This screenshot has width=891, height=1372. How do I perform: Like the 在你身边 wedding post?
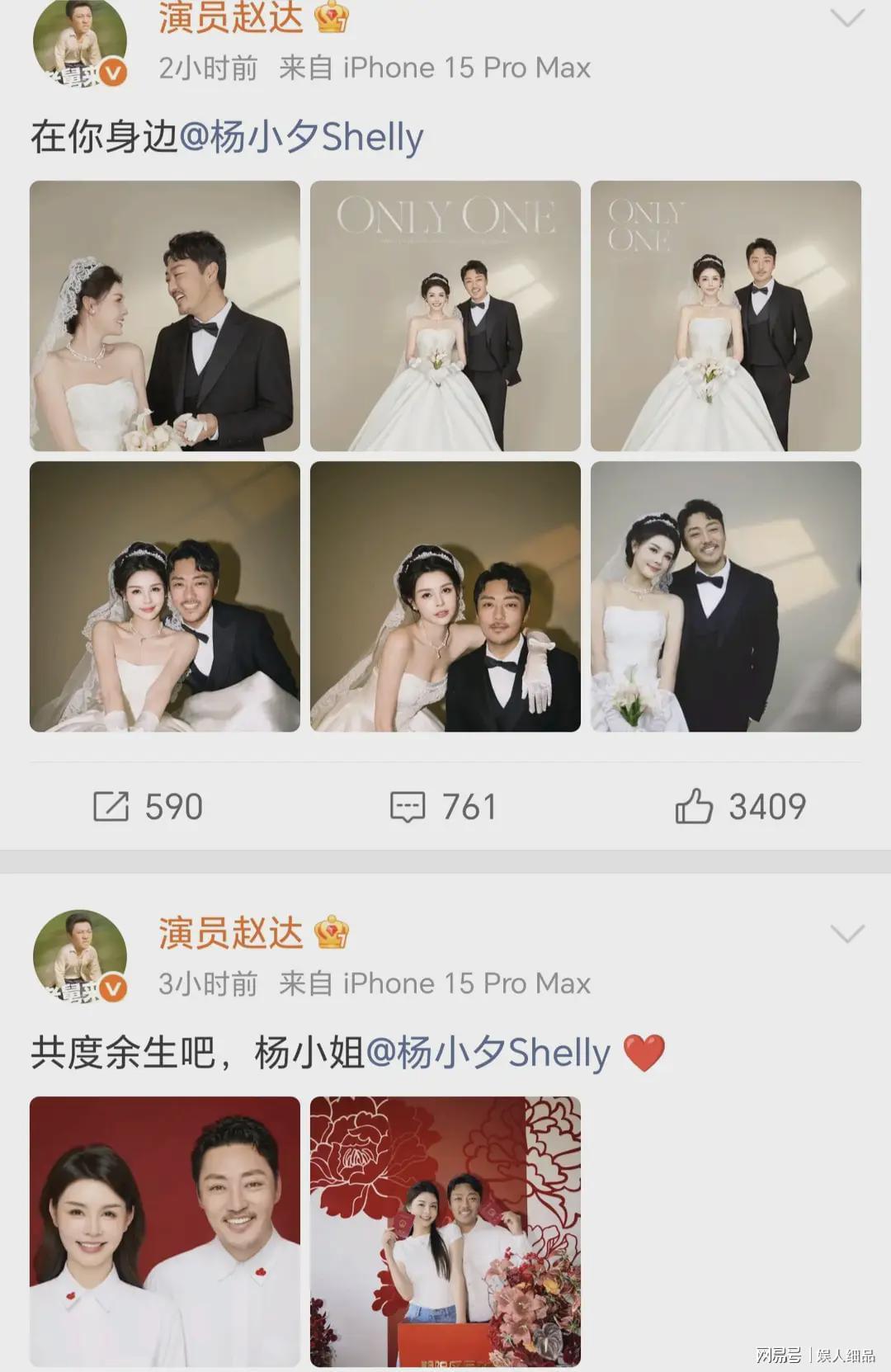[740, 806]
